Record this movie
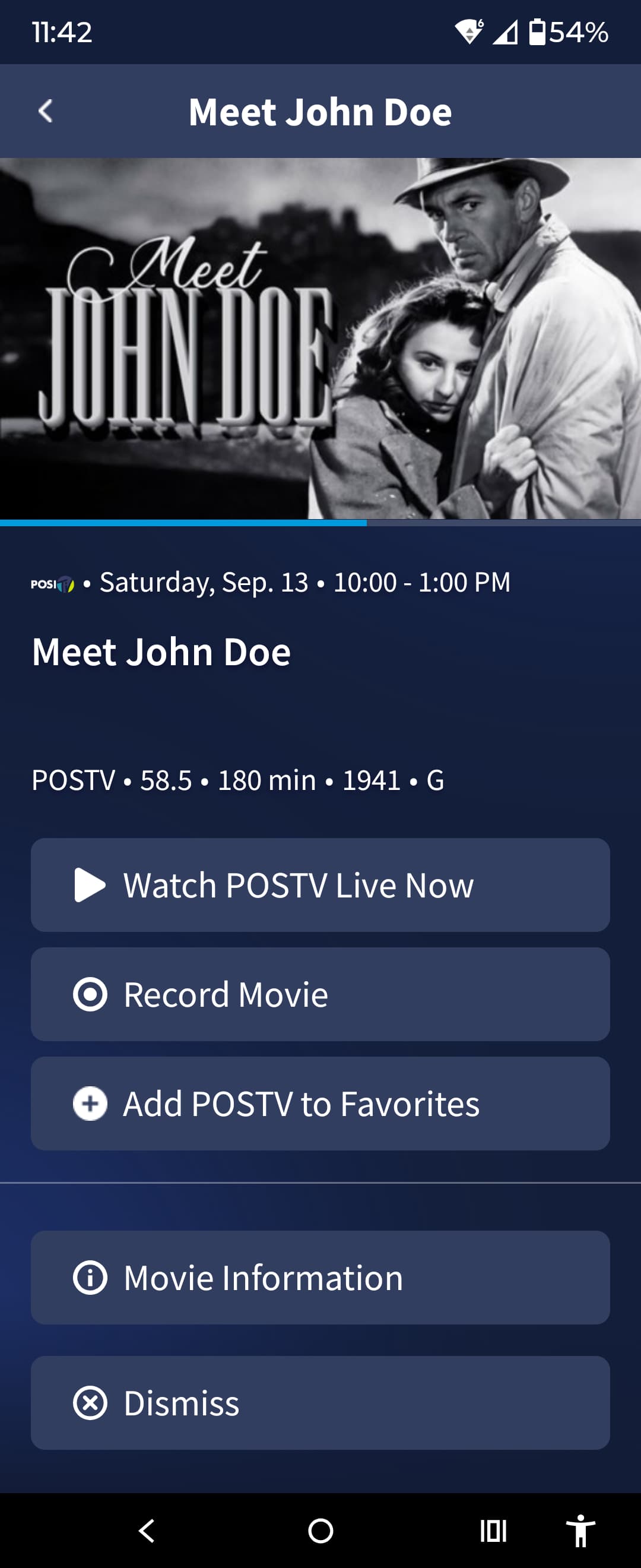641x1568 pixels. click(320, 994)
